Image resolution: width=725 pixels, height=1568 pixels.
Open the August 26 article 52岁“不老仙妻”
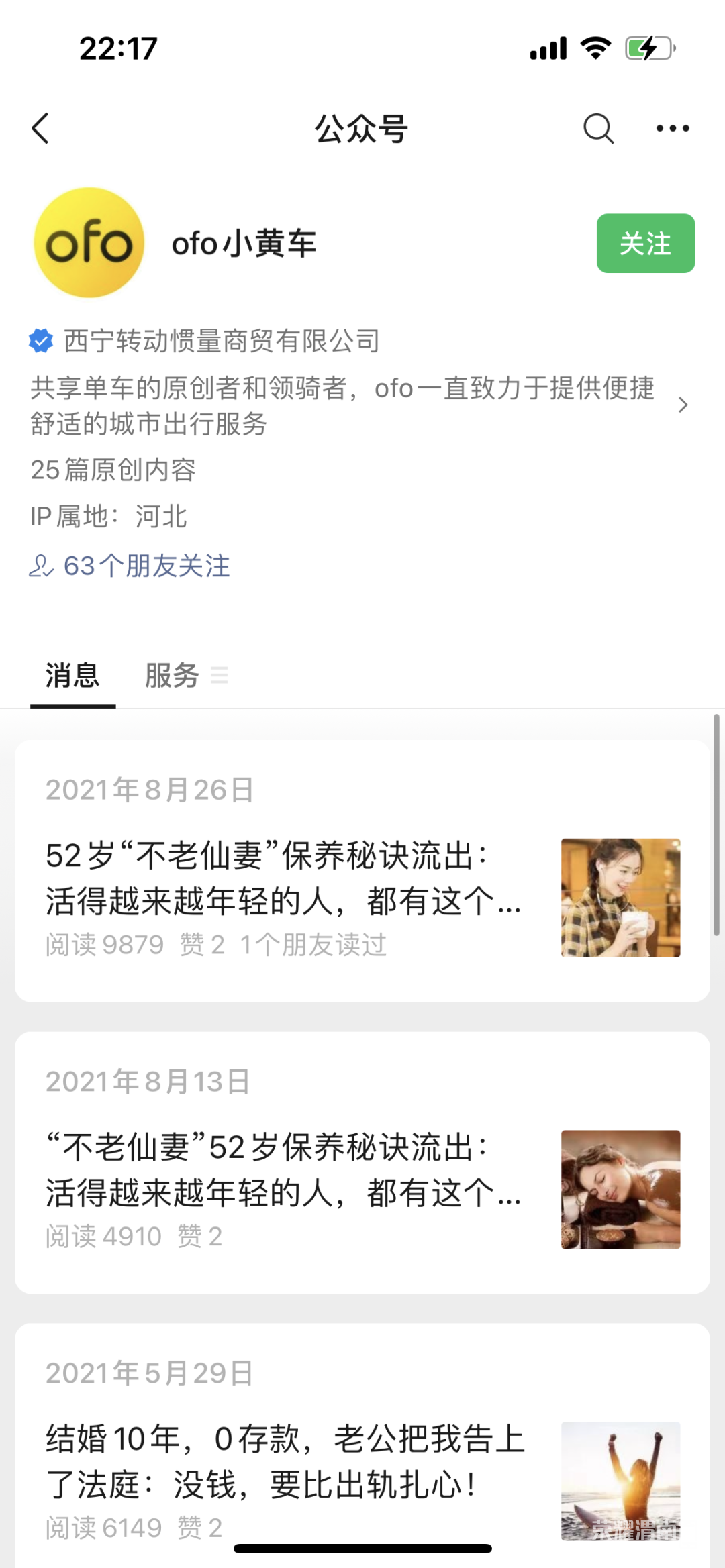coord(283,878)
